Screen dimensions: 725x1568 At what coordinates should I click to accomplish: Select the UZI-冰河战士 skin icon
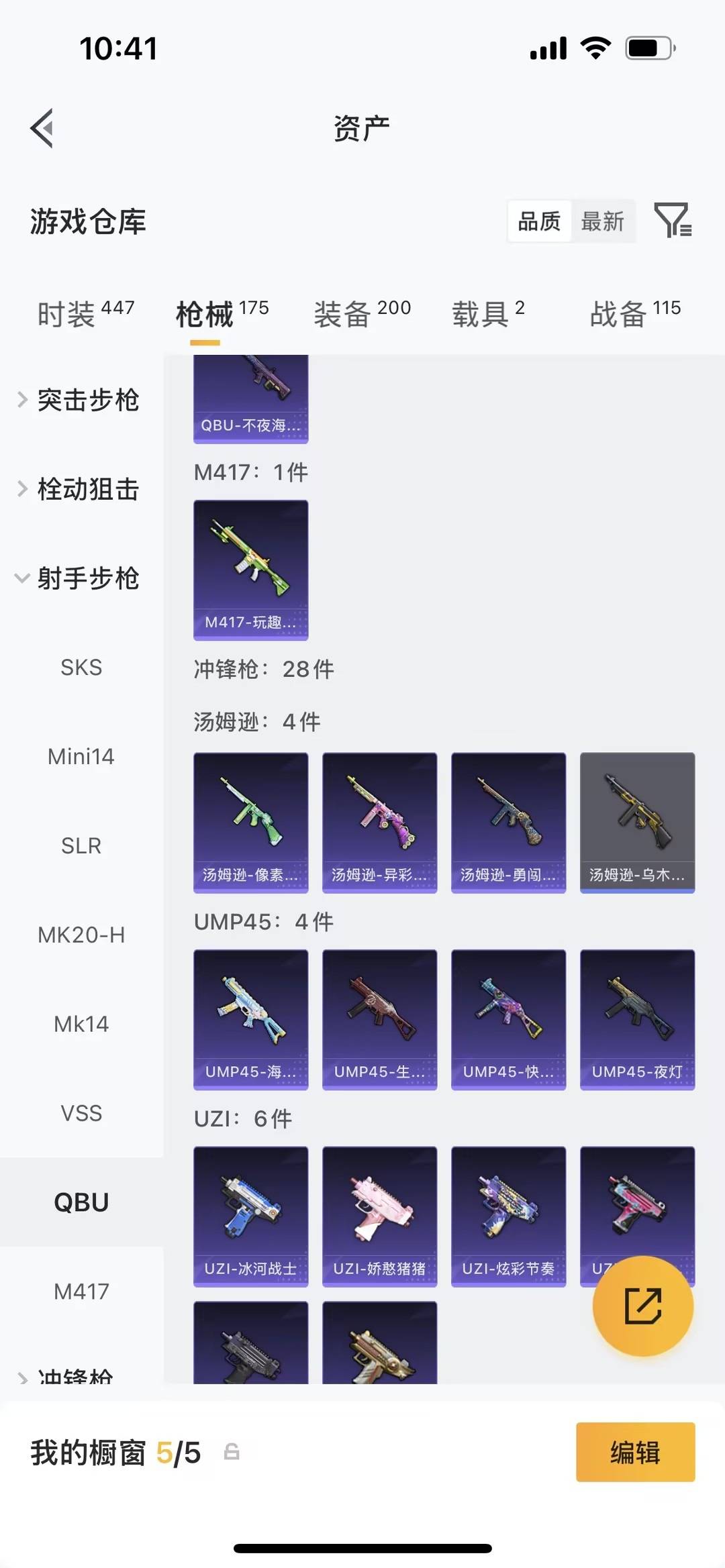(x=250, y=1214)
